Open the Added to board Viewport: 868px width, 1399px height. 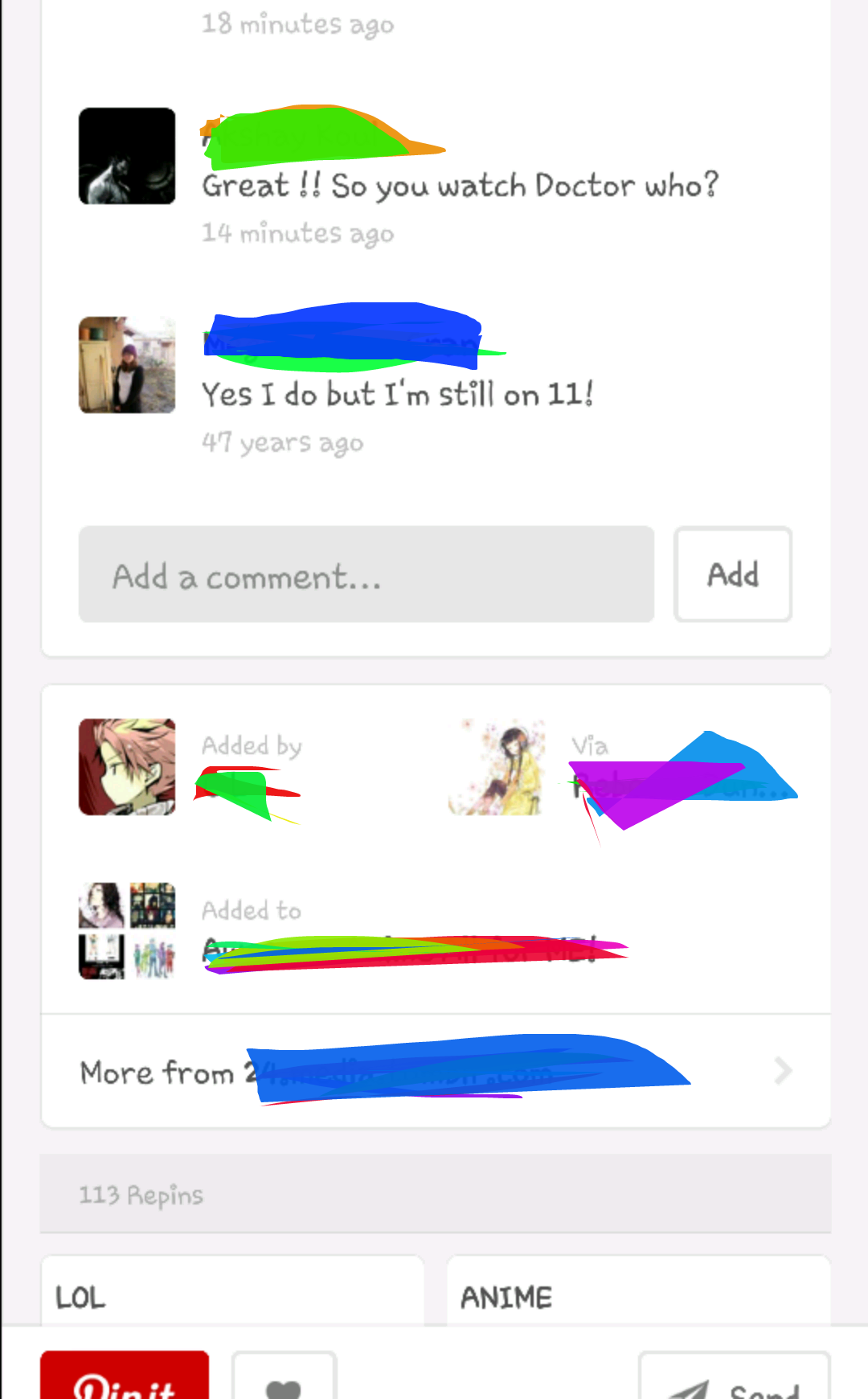click(x=127, y=931)
